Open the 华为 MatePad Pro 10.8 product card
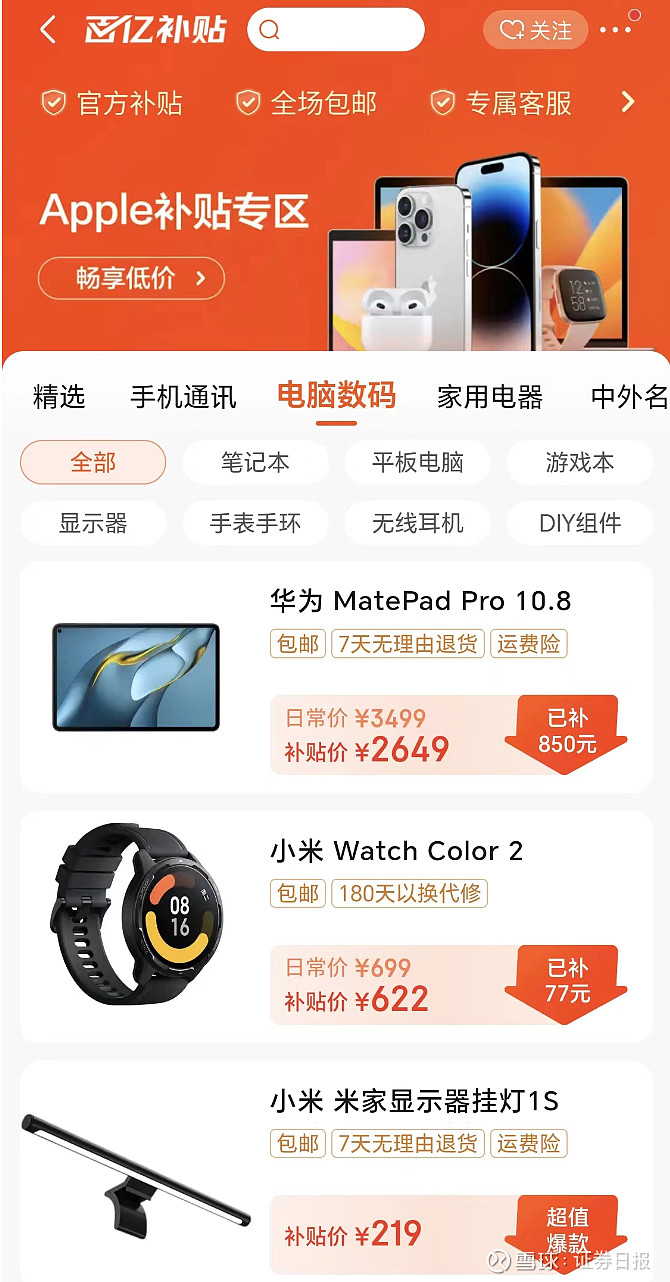This screenshot has width=670, height=1282. (336, 677)
